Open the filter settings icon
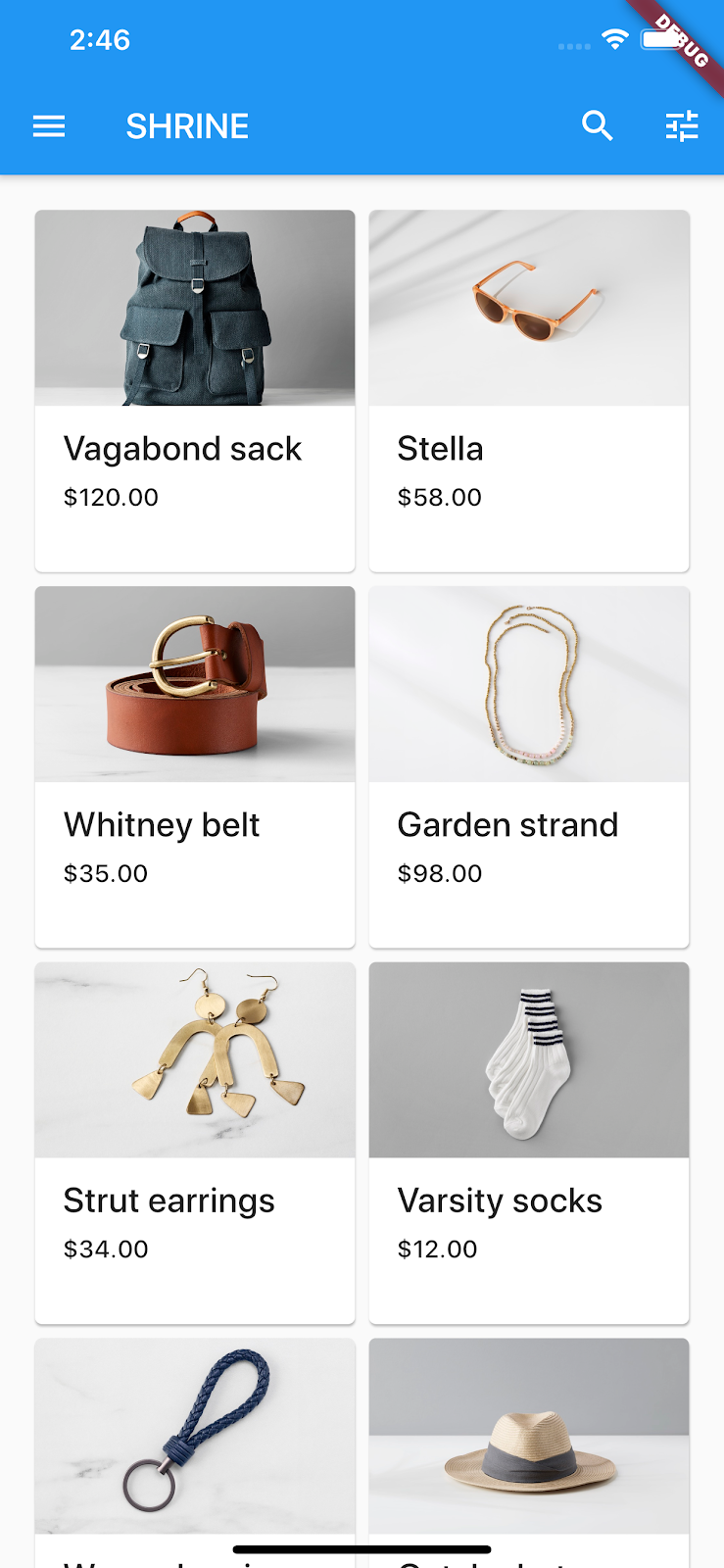Viewport: 724px width, 1568px height. click(682, 126)
